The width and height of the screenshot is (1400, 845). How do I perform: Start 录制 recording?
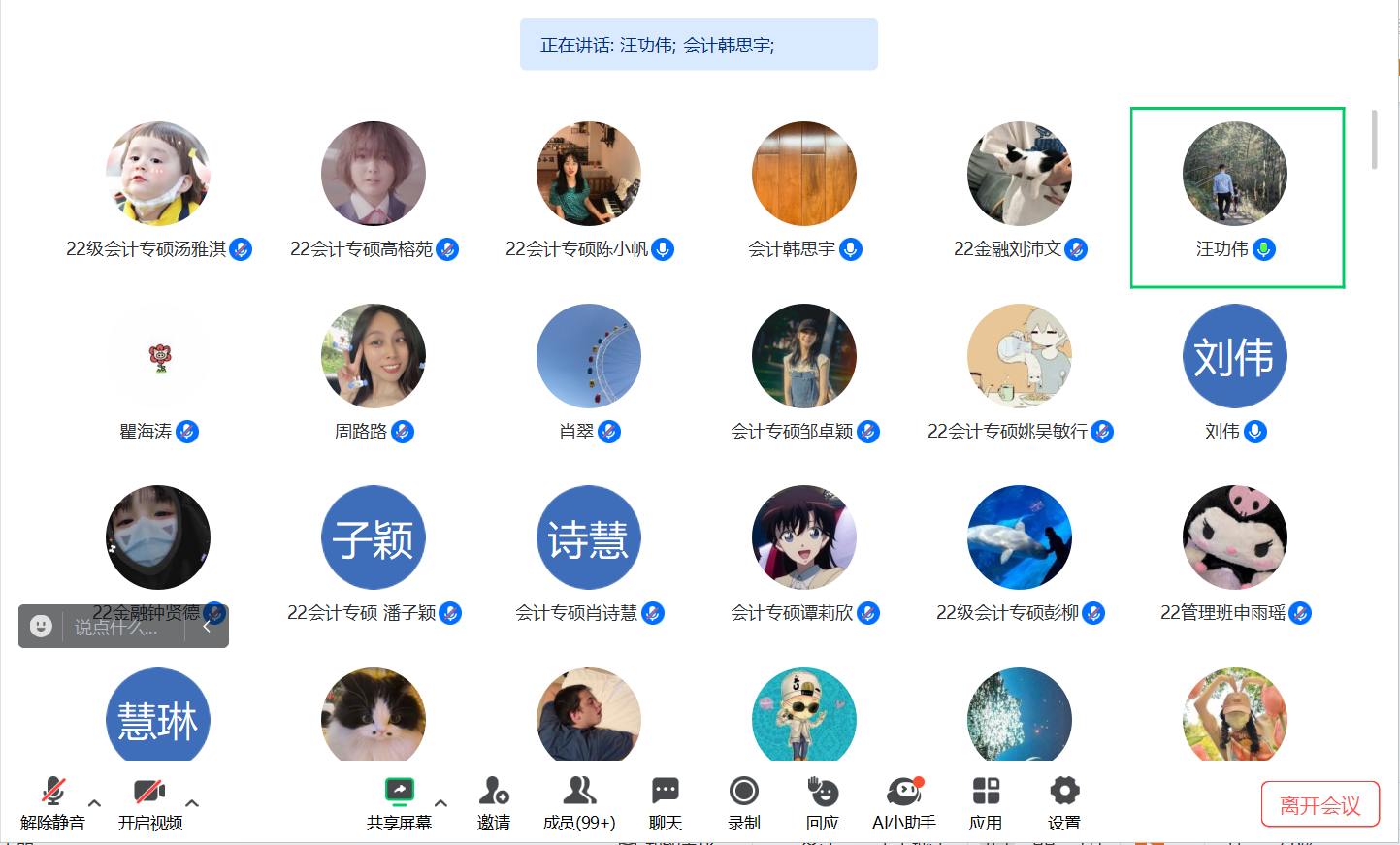743,803
